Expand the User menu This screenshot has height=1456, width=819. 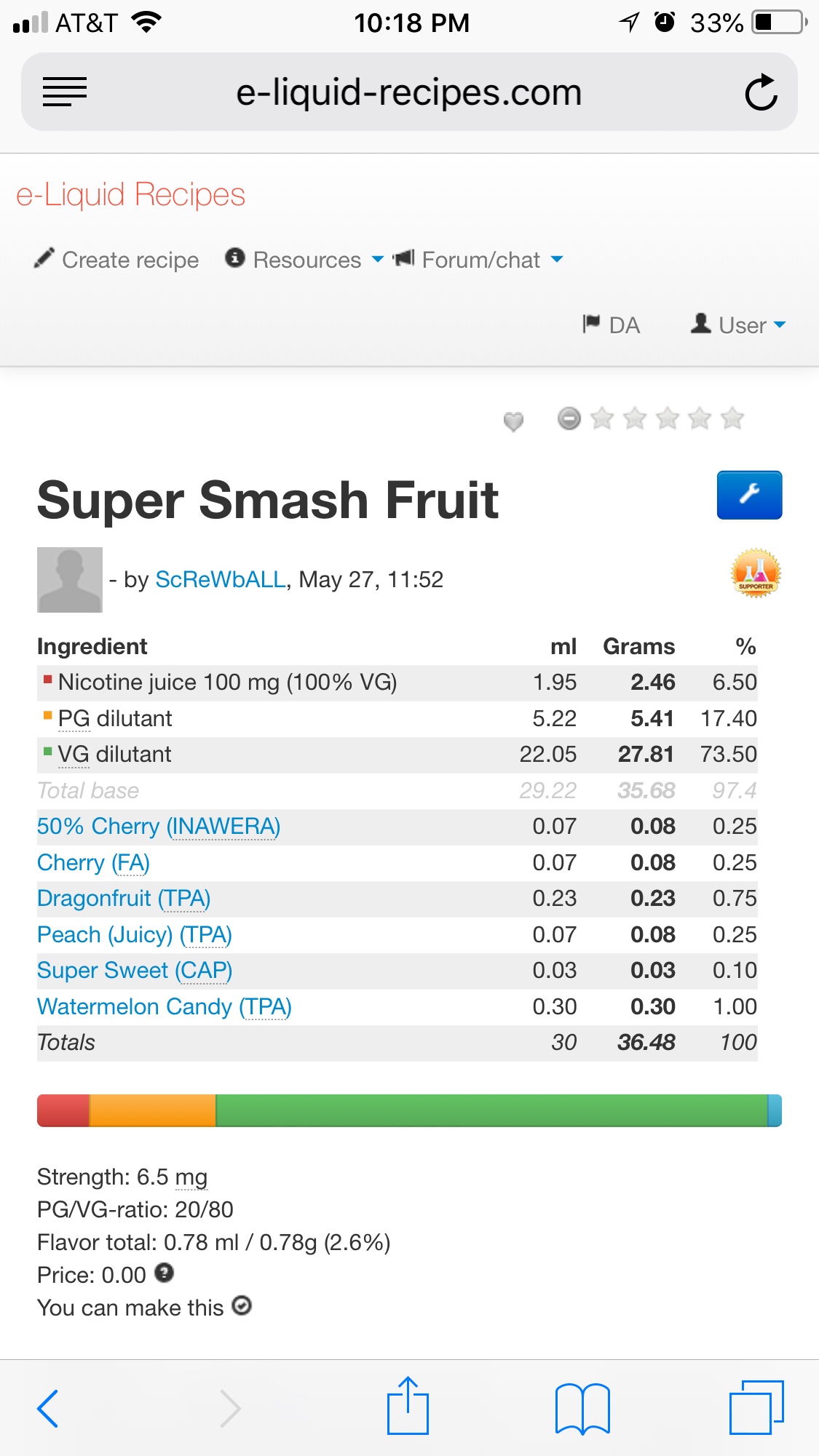point(739,325)
